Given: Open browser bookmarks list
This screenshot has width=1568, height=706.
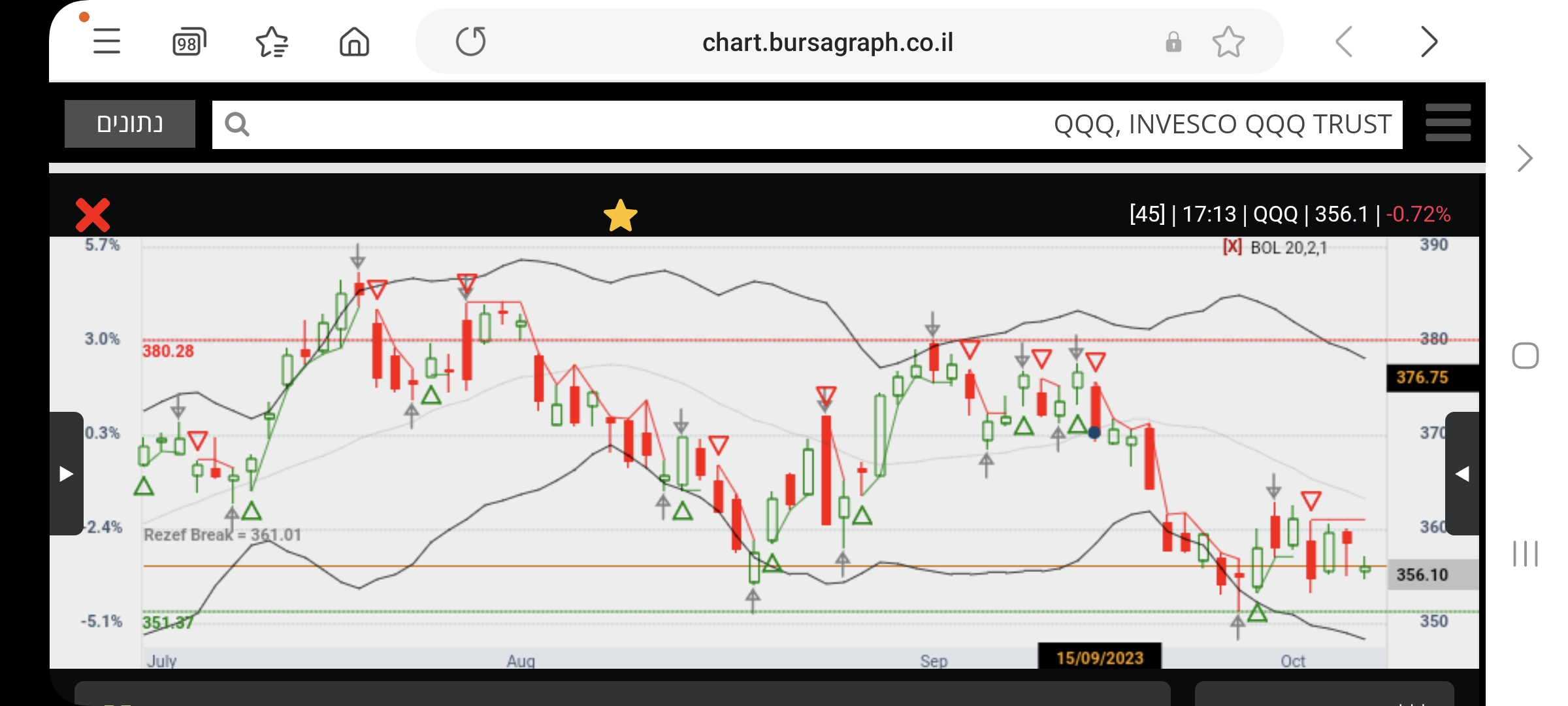Looking at the screenshot, I should coord(271,42).
